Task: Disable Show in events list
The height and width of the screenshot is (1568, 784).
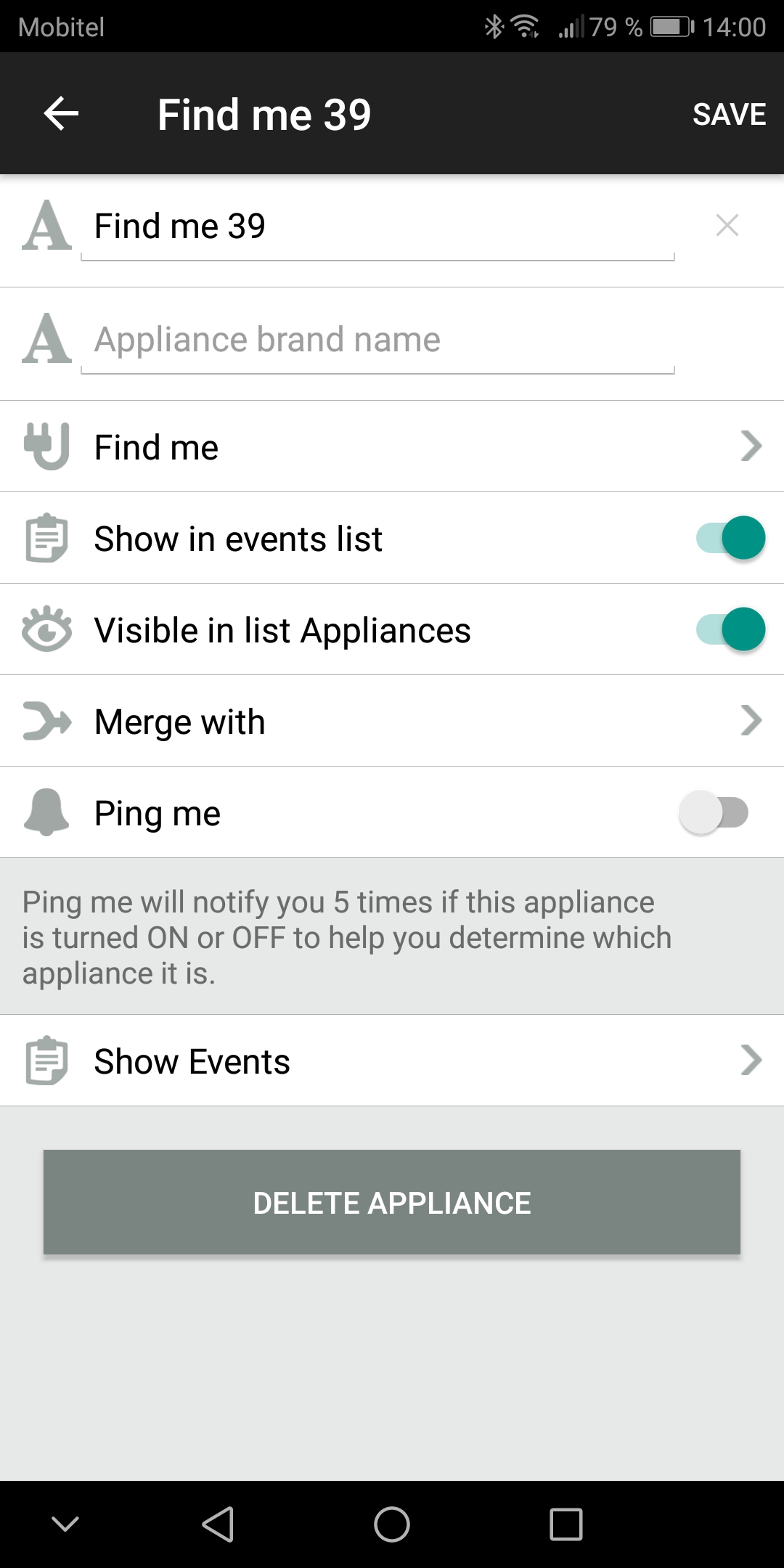Action: [x=730, y=538]
